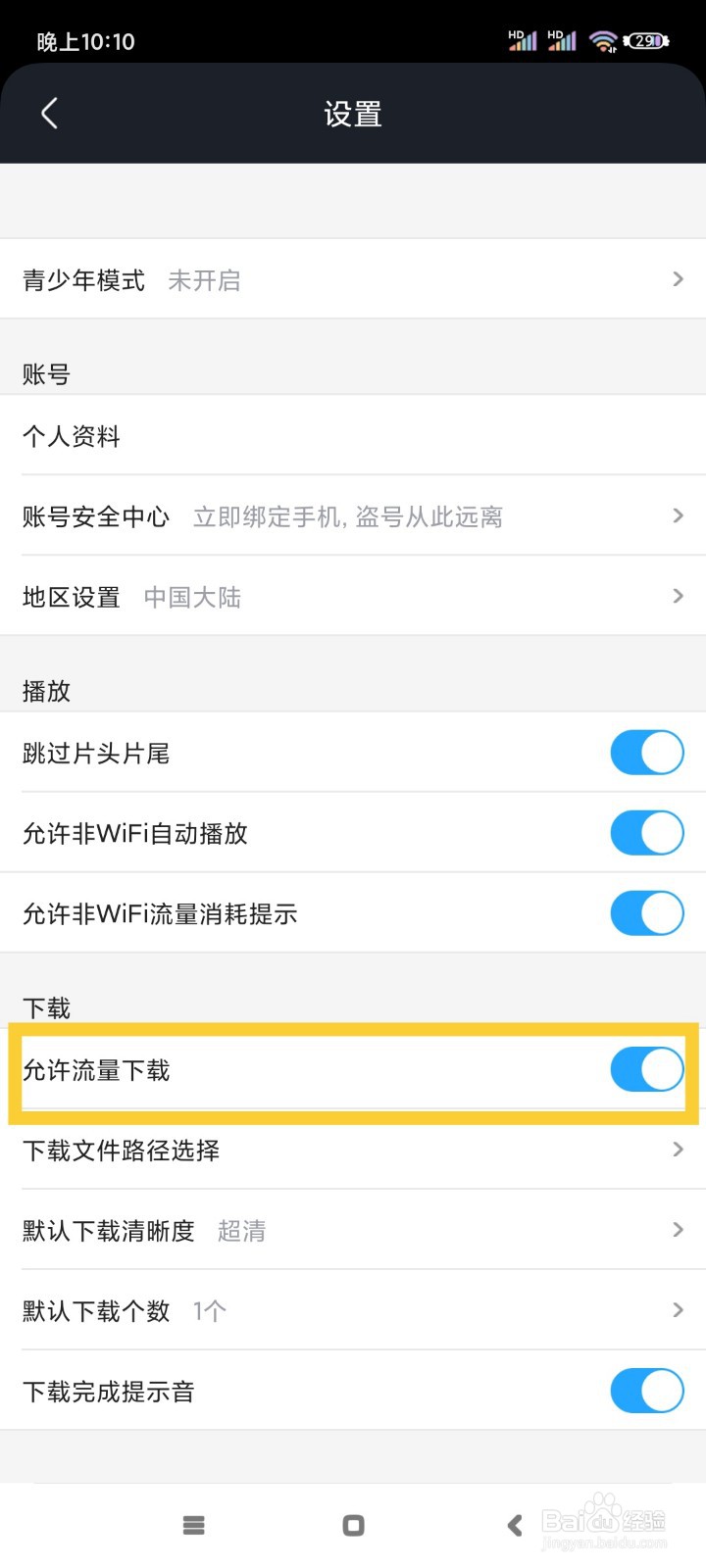Image resolution: width=706 pixels, height=1568 pixels.
Task: Open 下载文件路径选择 path selection
Action: tap(353, 1151)
